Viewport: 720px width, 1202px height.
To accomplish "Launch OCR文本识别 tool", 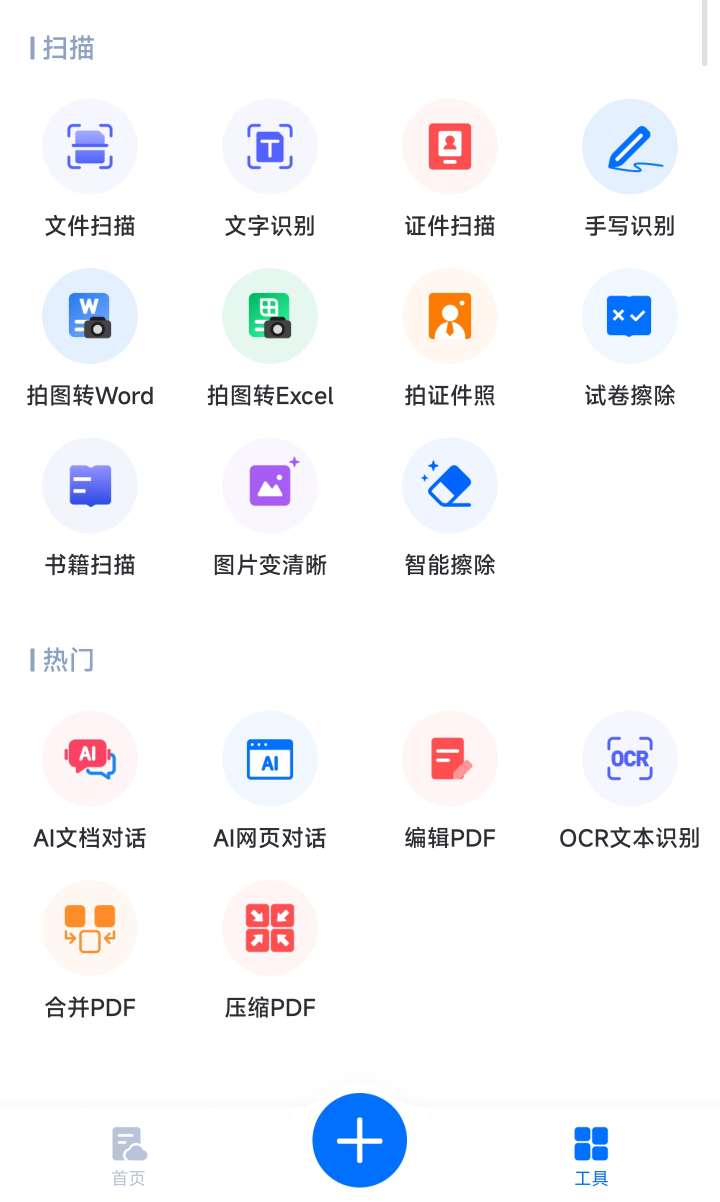I will [630, 759].
